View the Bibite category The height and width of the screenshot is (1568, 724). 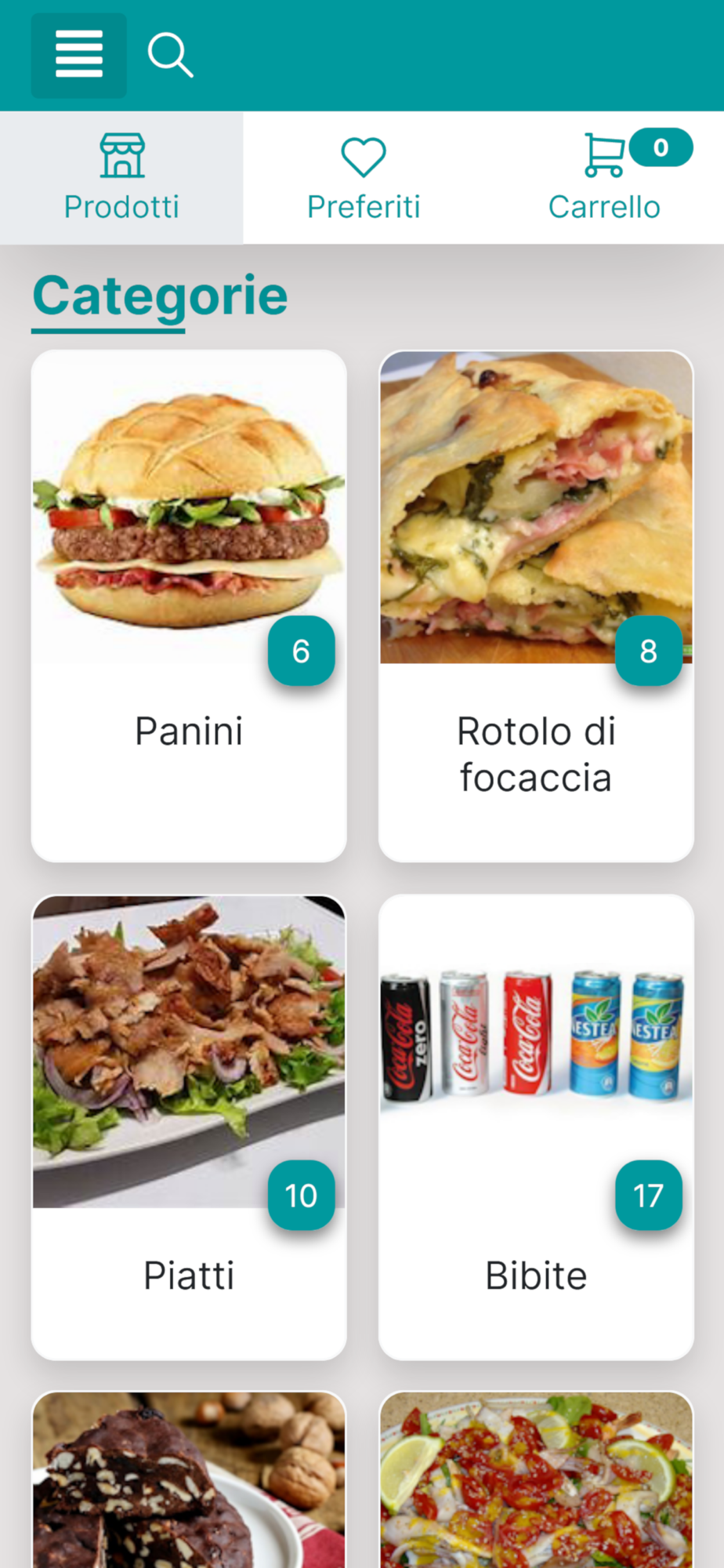tap(536, 1127)
